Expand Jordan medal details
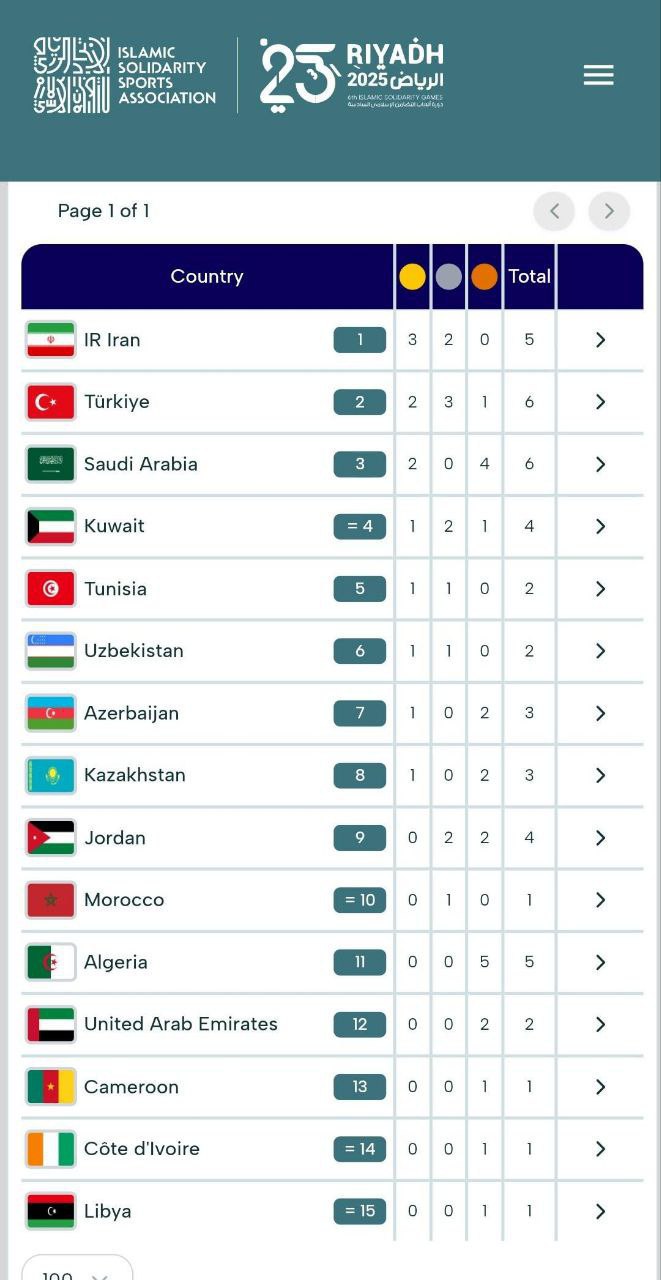 600,838
